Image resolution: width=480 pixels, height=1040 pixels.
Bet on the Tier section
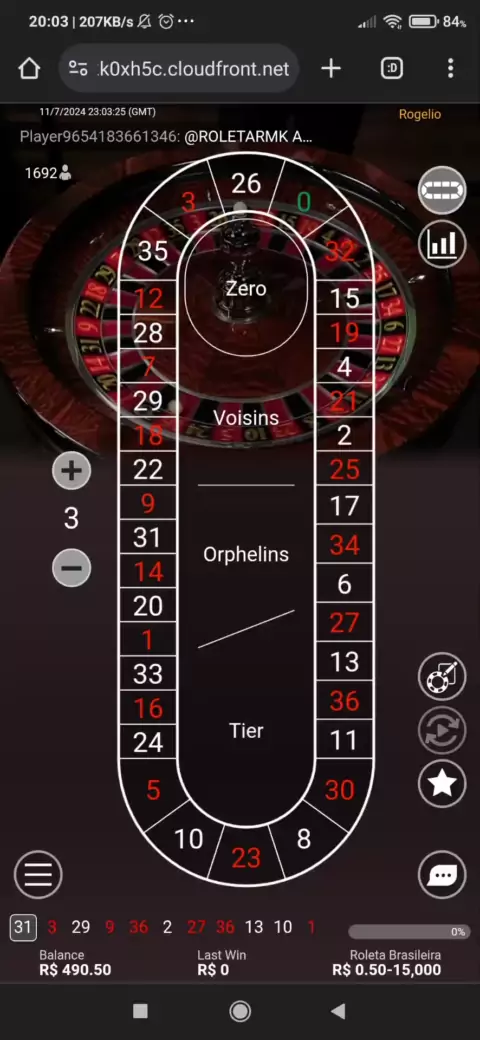(246, 731)
